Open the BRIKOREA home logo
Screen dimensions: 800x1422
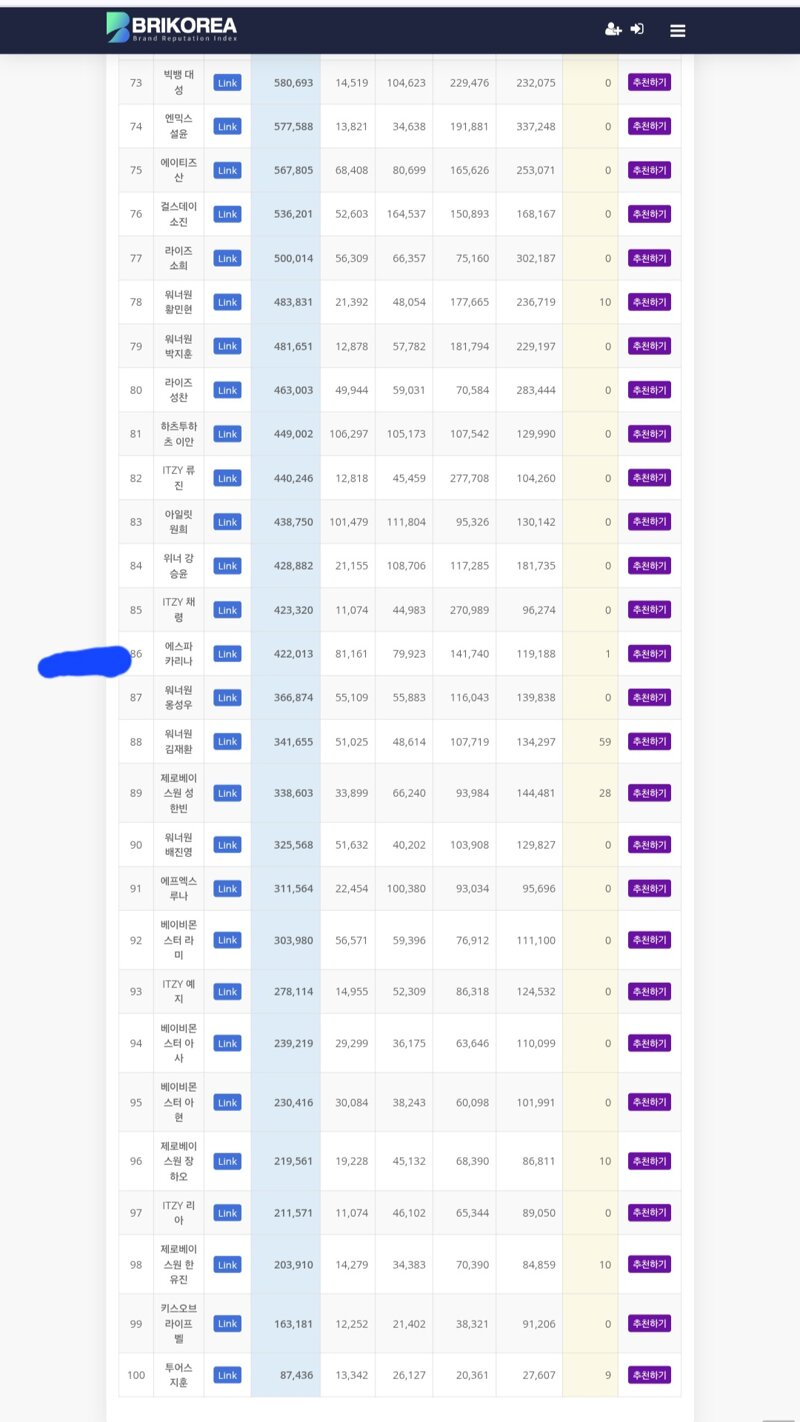pos(172,28)
